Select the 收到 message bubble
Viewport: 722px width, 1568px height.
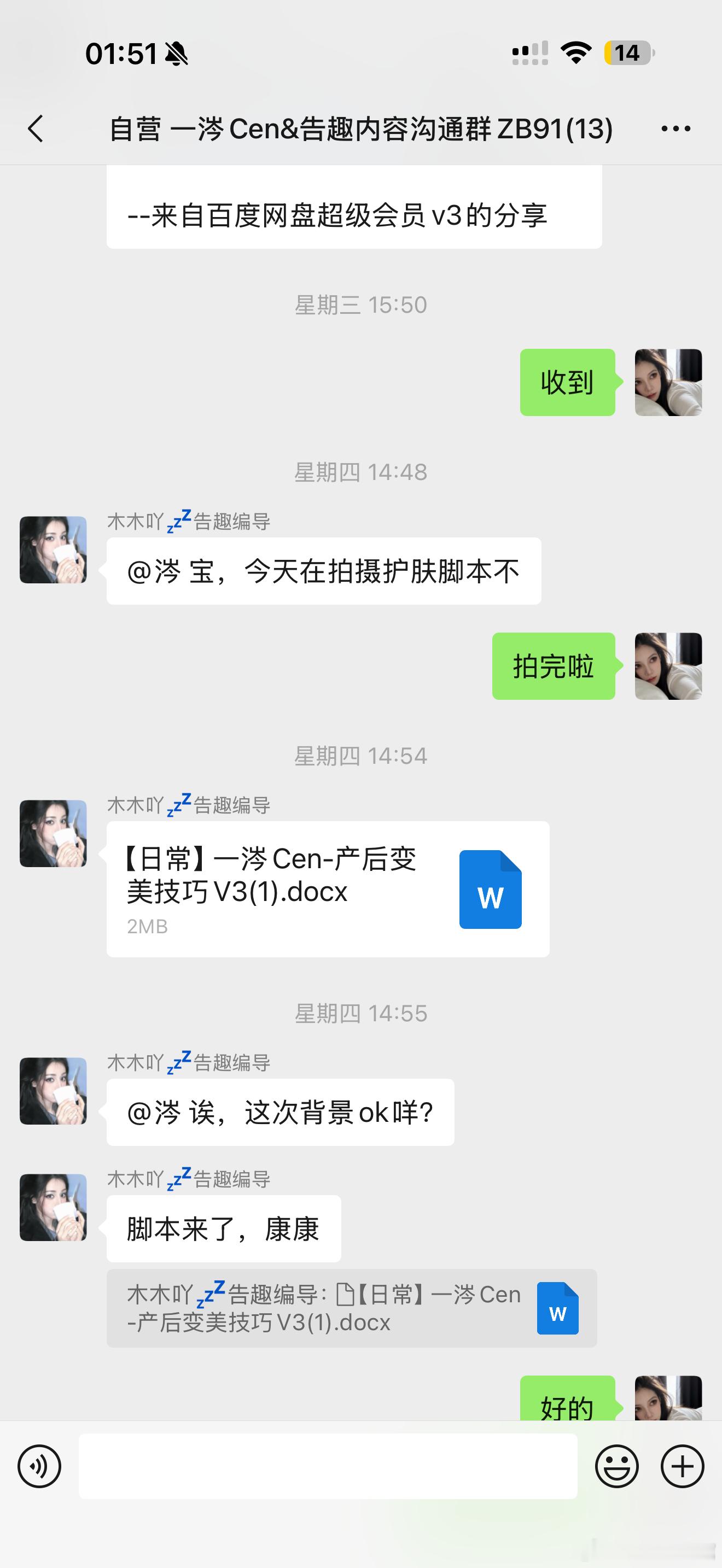567,382
